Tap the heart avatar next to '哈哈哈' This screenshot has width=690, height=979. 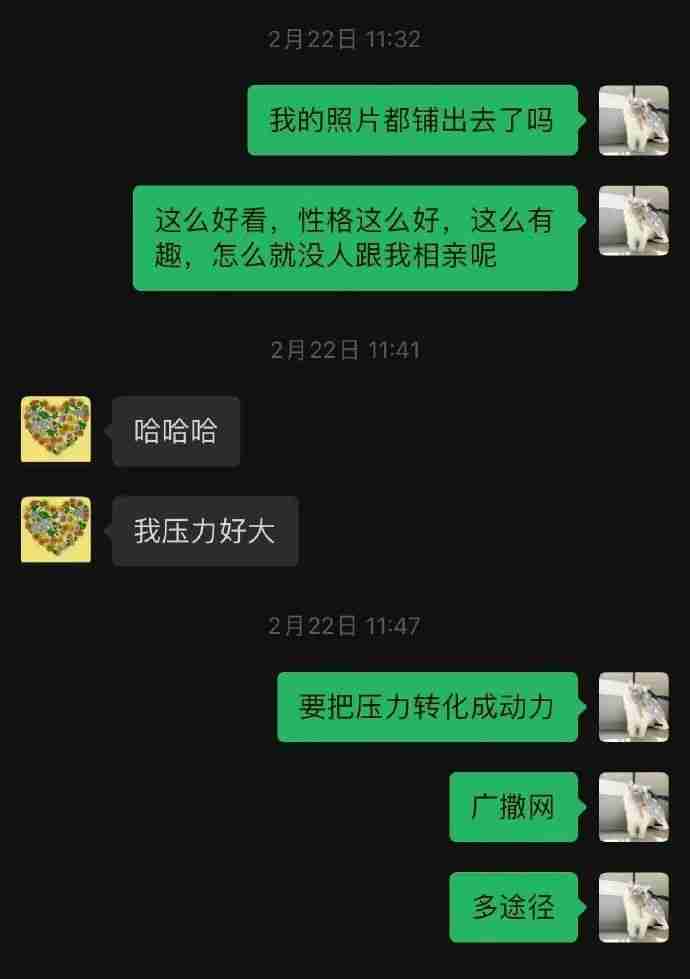click(x=56, y=430)
